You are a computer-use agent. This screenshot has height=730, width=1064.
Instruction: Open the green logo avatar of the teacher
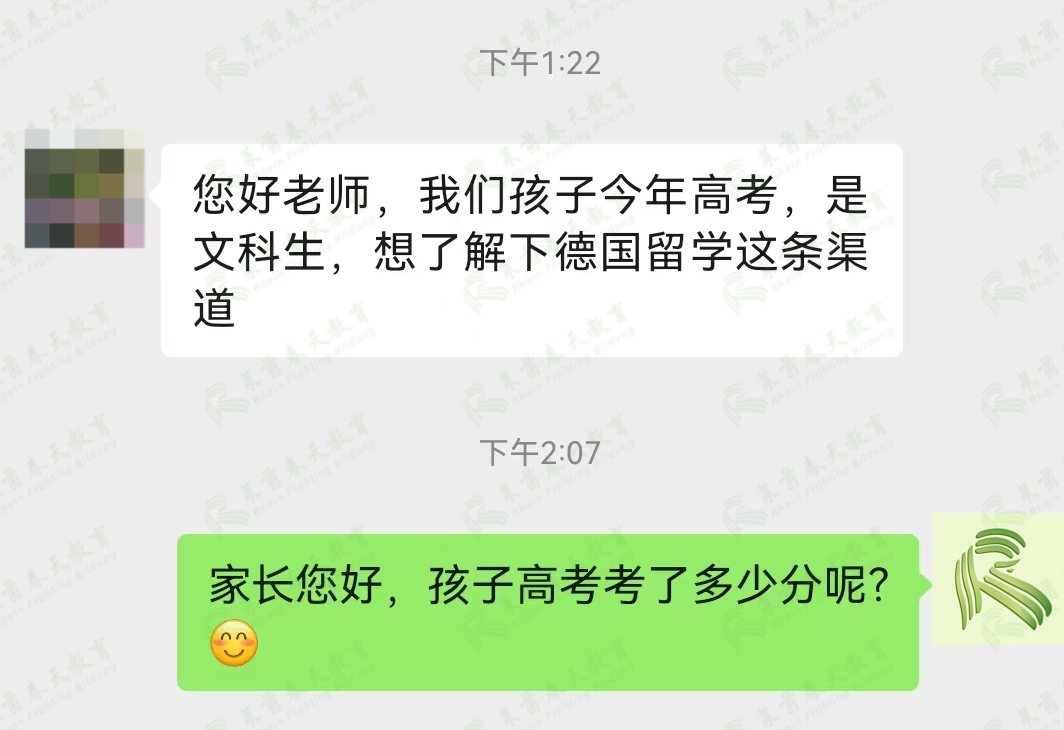pyautogui.click(x=997, y=580)
